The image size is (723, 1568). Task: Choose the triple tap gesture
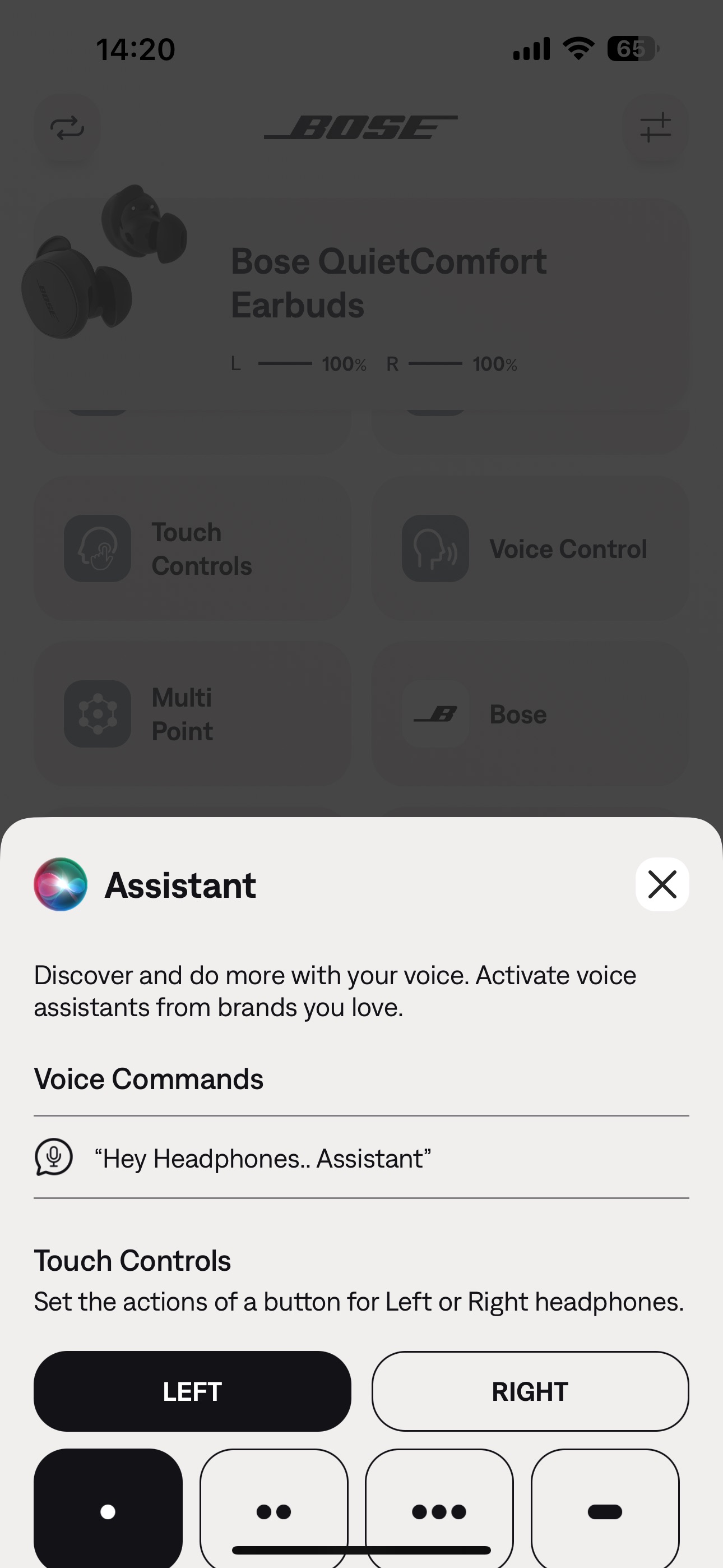[439, 1510]
